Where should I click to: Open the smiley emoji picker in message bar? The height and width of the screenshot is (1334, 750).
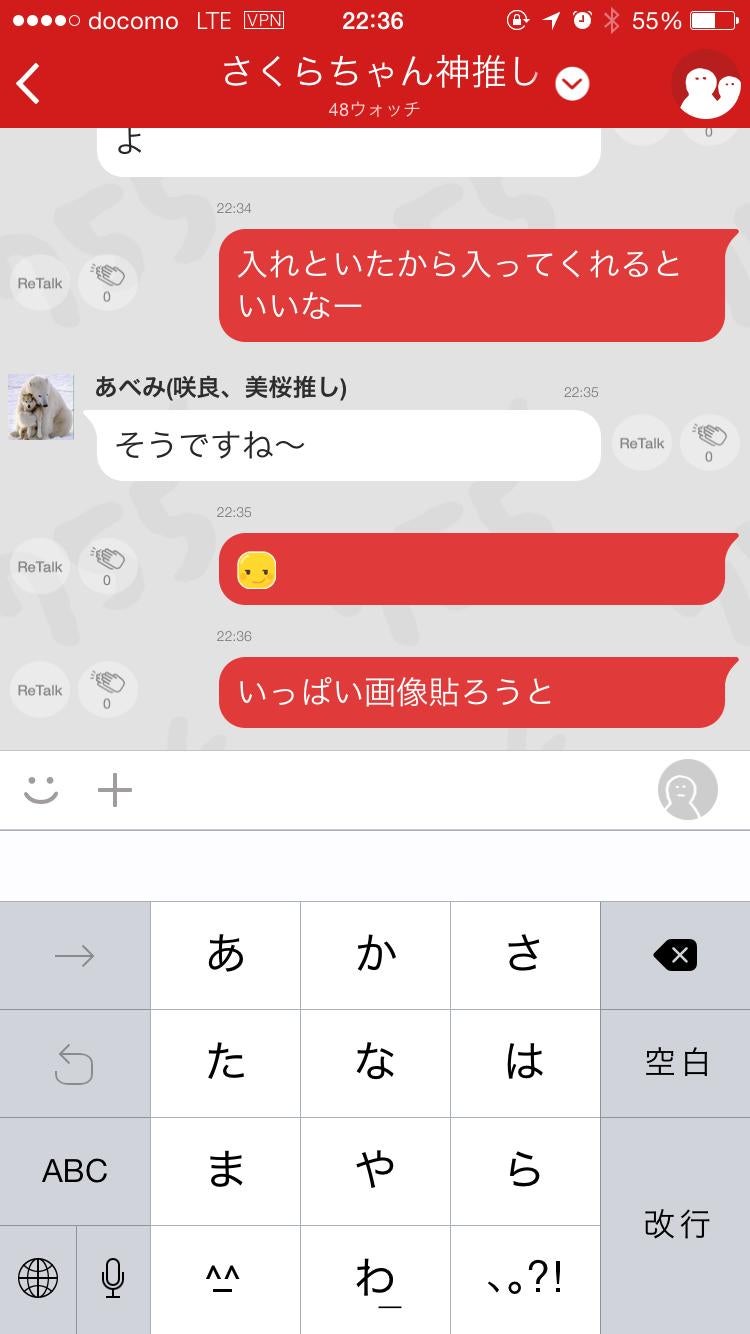click(x=39, y=790)
